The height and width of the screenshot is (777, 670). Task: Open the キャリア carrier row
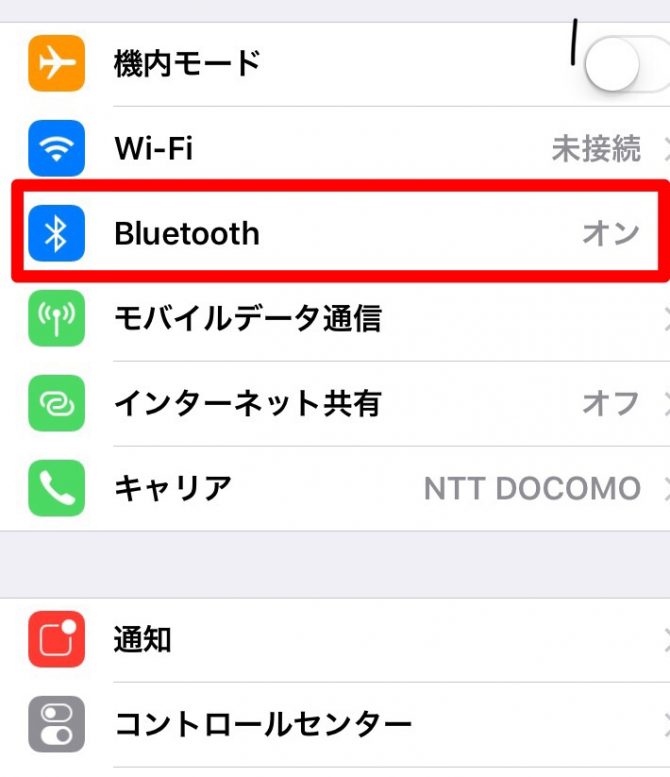pos(335,488)
